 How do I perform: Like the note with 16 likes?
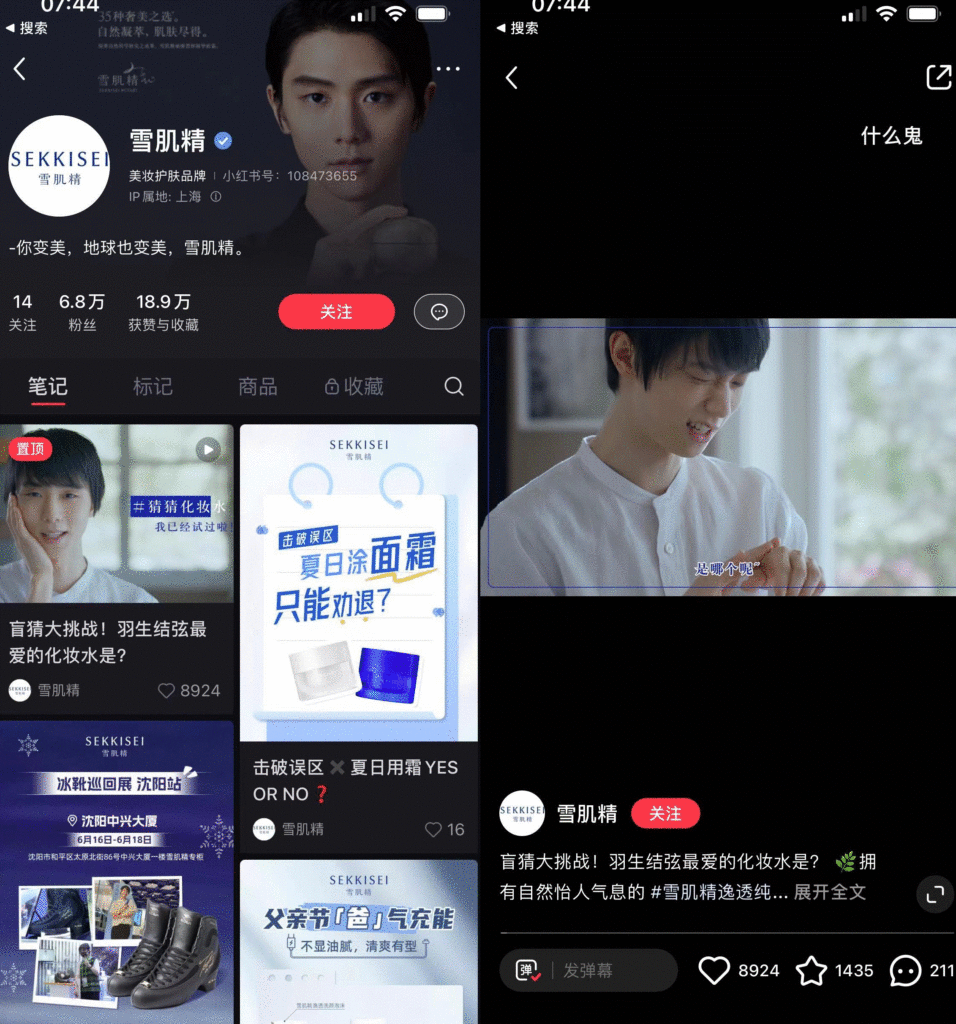tap(433, 829)
